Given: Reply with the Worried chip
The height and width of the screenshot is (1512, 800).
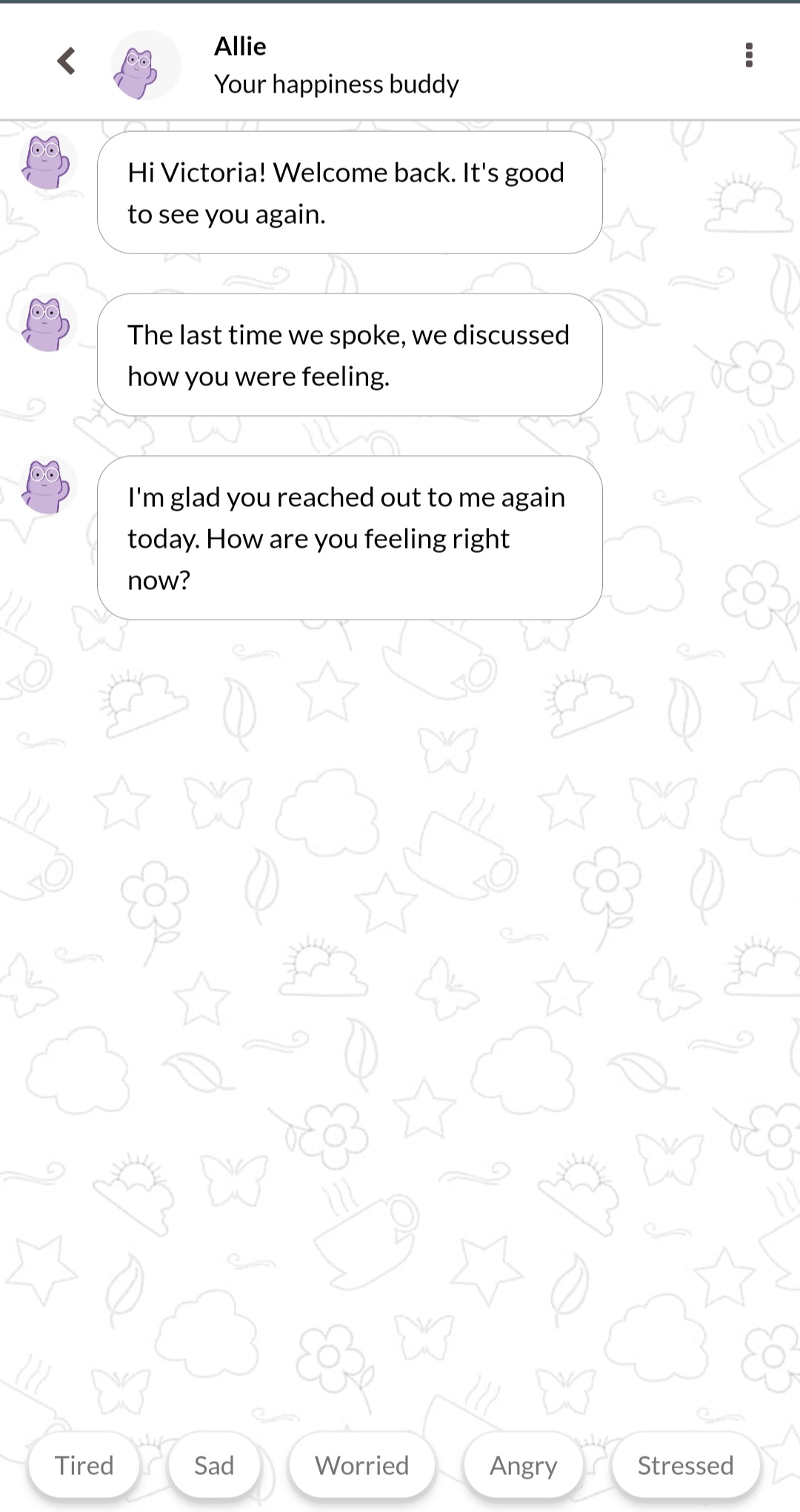Looking at the screenshot, I should (x=361, y=1465).
